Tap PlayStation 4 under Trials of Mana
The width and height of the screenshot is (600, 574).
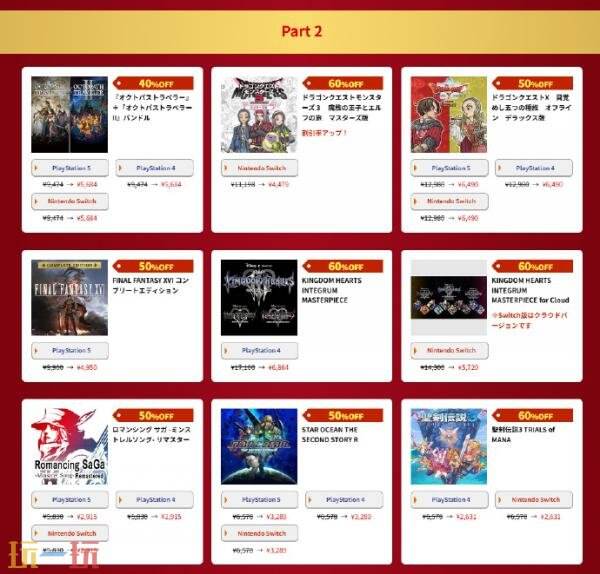[x=450, y=499]
